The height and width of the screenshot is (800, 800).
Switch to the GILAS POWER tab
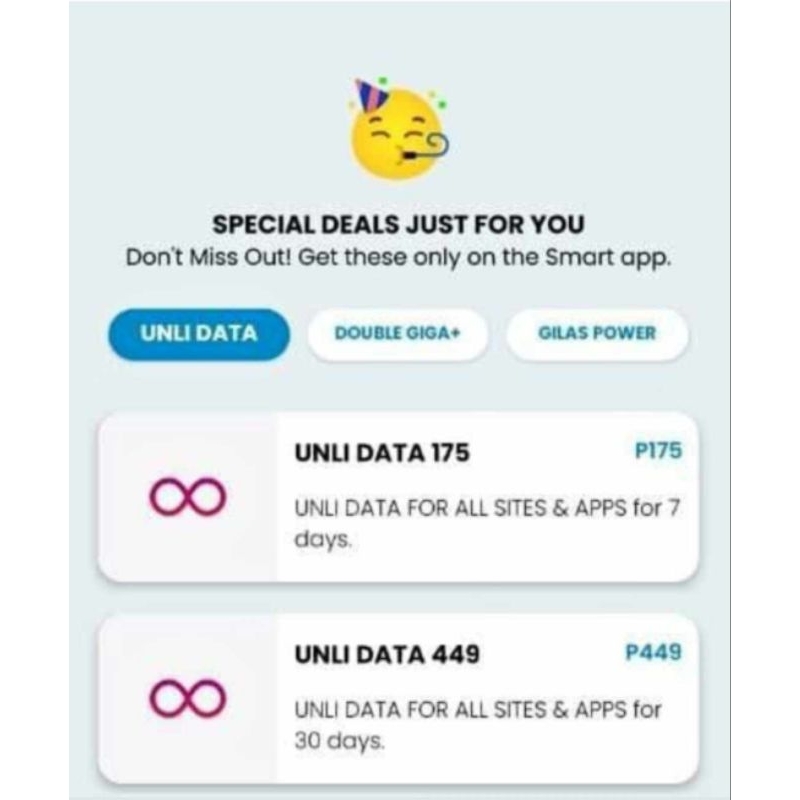[597, 334]
